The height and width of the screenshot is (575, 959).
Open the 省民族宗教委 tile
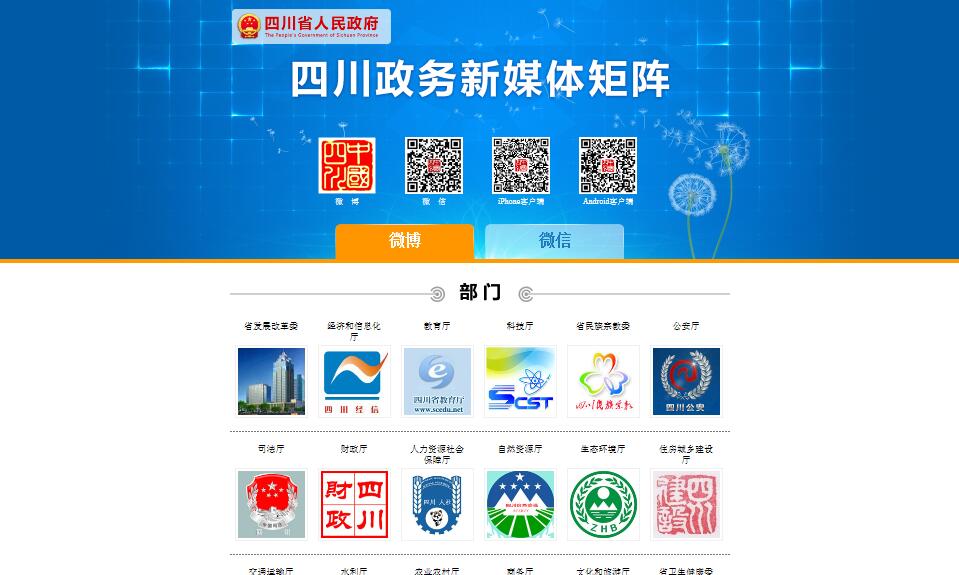point(603,381)
